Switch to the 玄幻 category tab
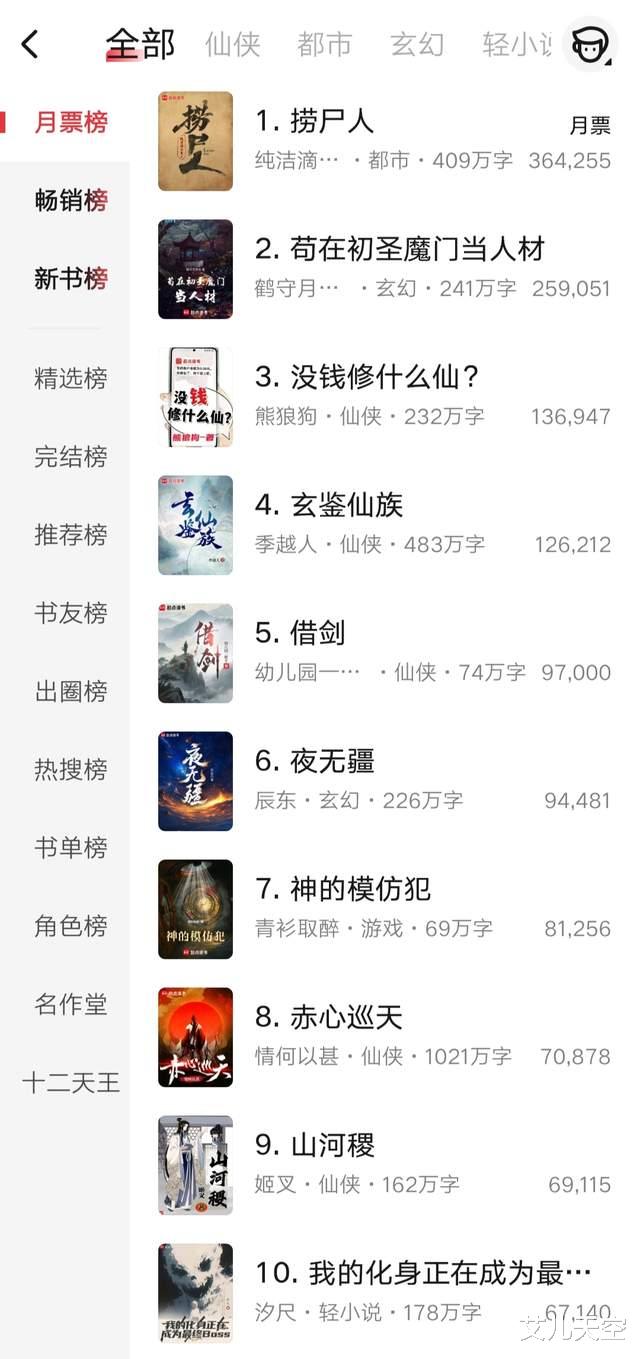The image size is (640, 1359). click(x=416, y=44)
